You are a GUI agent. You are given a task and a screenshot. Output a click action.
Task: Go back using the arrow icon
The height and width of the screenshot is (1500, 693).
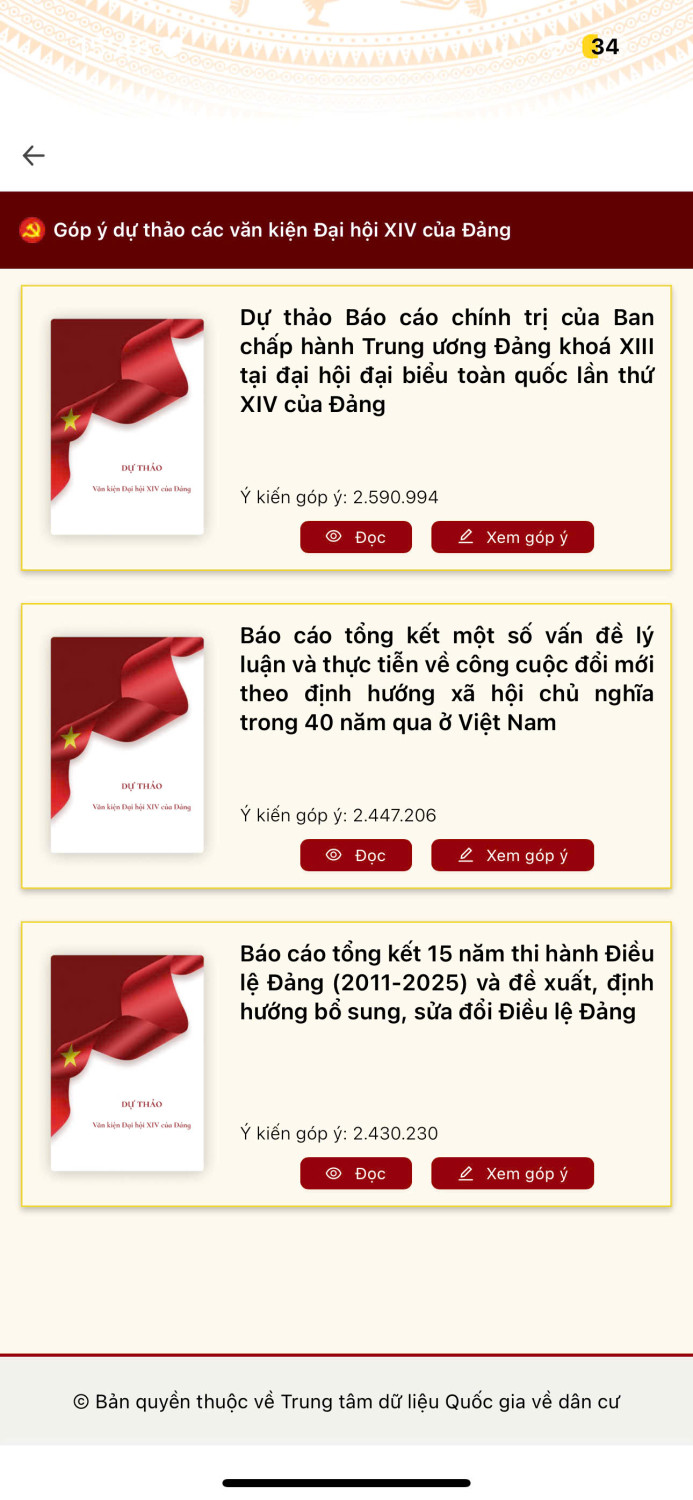coord(34,155)
